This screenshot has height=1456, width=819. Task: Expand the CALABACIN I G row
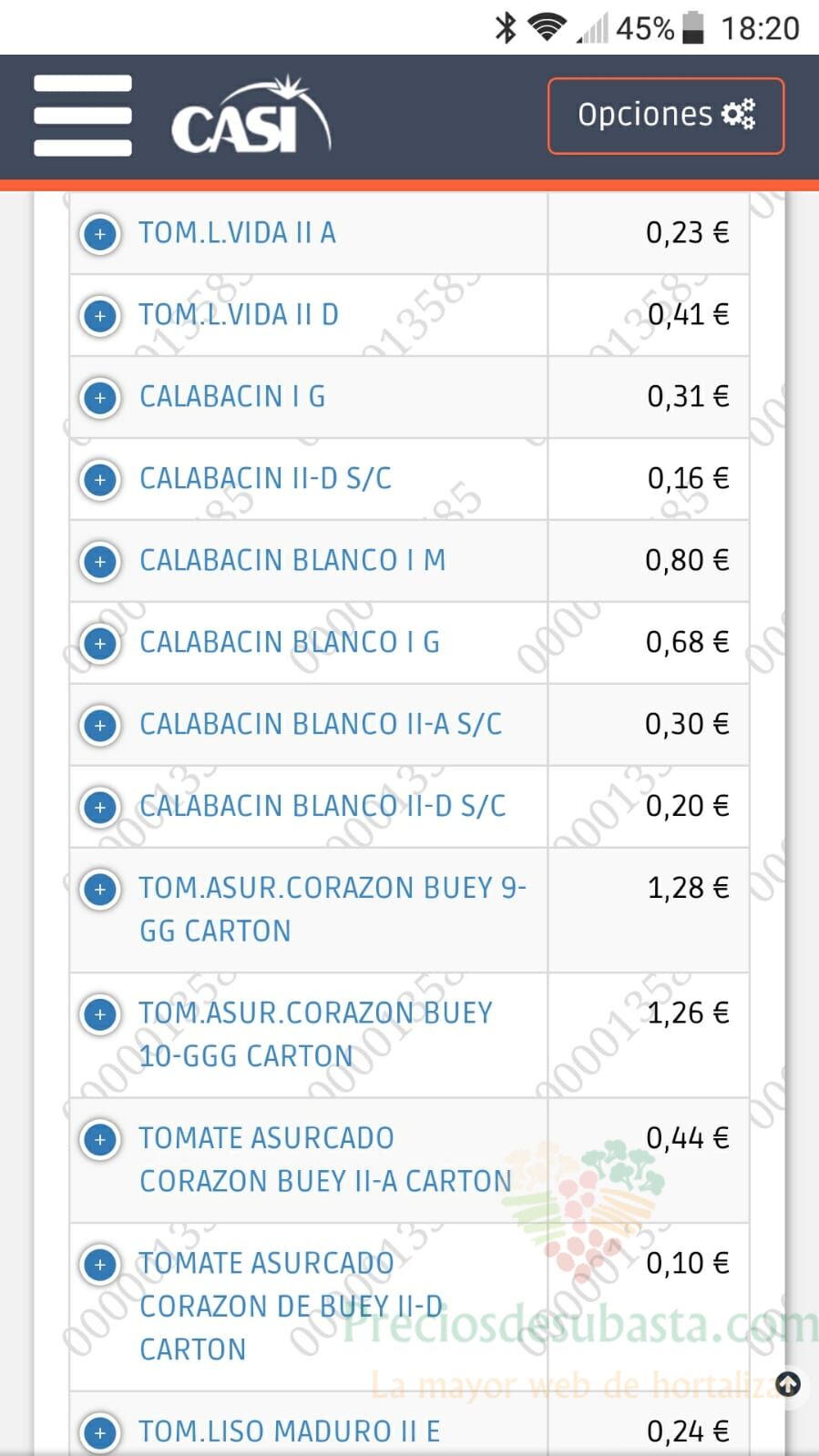(x=100, y=398)
